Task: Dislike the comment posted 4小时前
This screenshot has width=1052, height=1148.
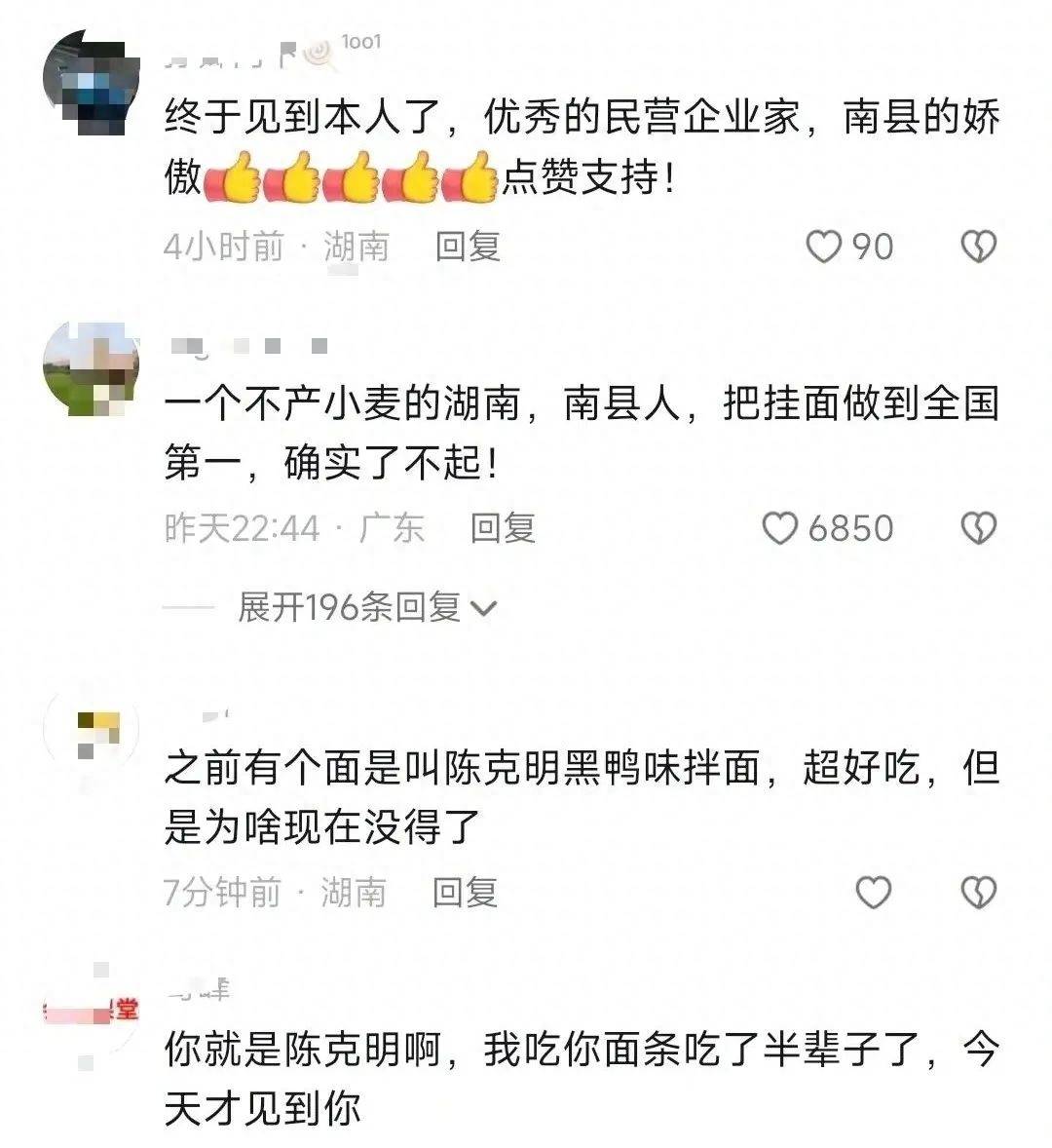Action: click(978, 247)
